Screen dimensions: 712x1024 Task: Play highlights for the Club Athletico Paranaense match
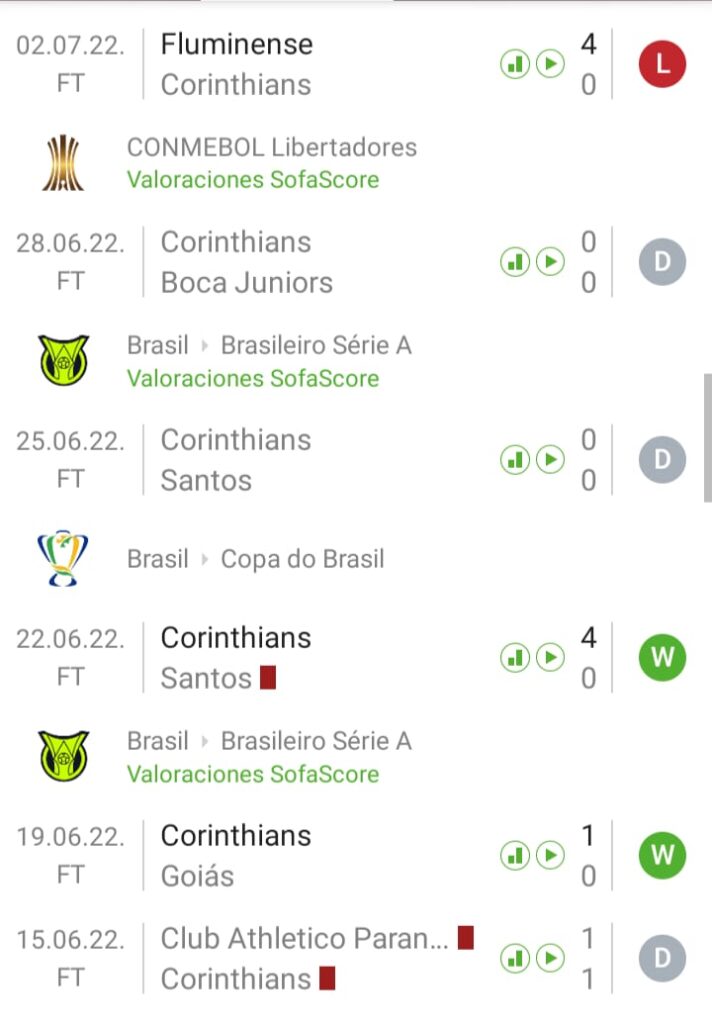(550, 959)
